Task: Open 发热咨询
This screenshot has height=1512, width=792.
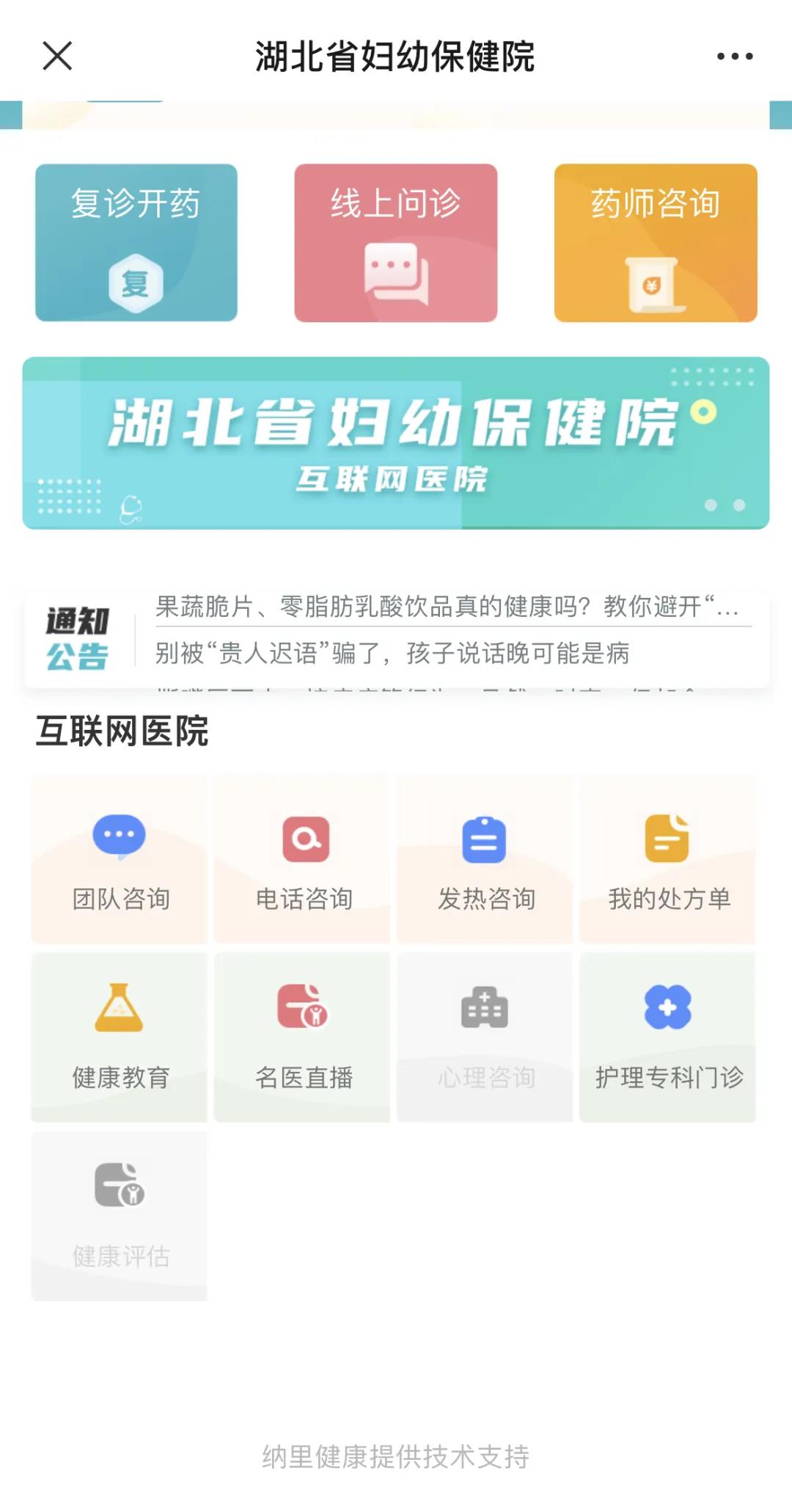Action: coord(485,859)
